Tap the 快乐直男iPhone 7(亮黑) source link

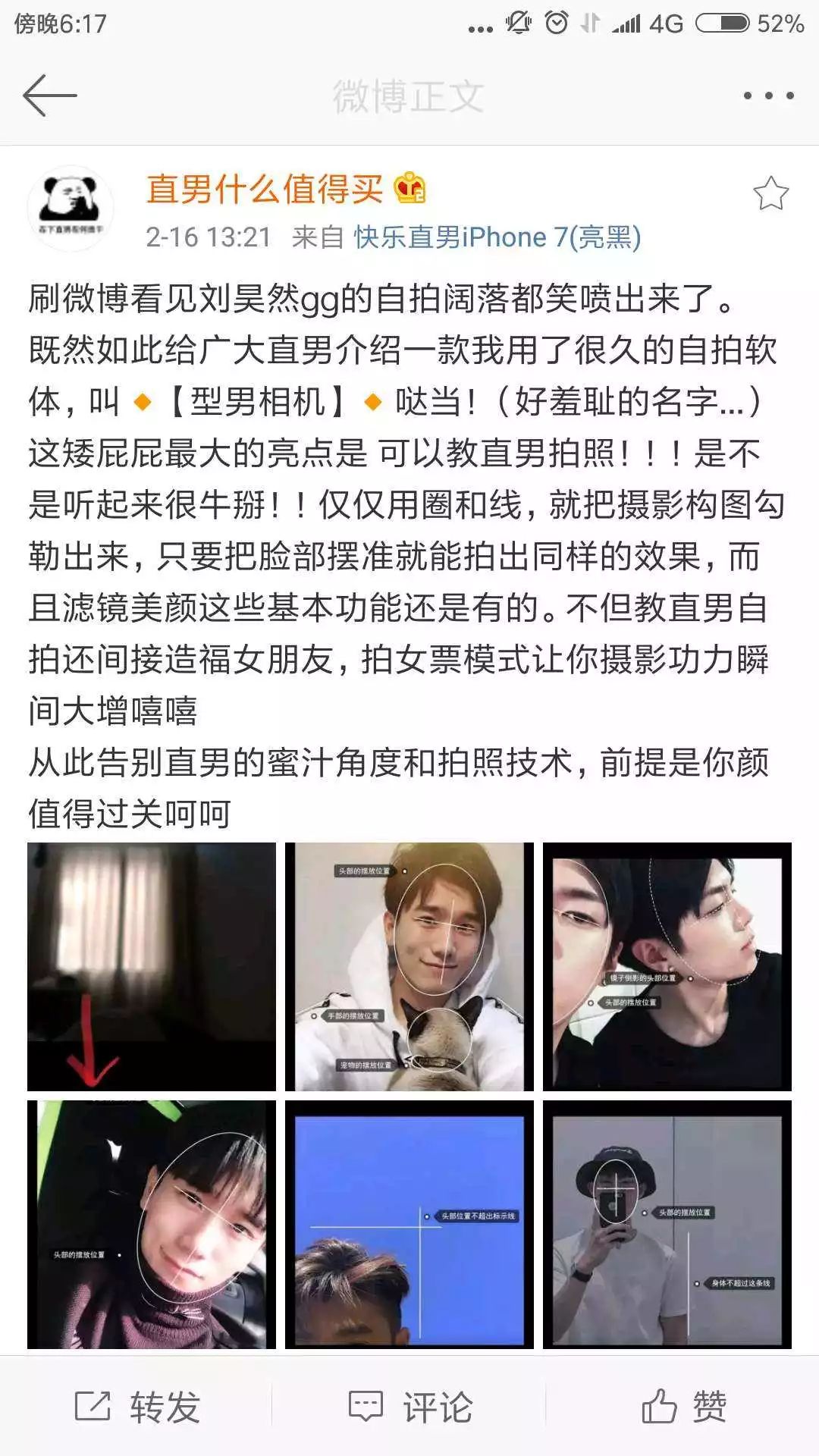tap(497, 237)
